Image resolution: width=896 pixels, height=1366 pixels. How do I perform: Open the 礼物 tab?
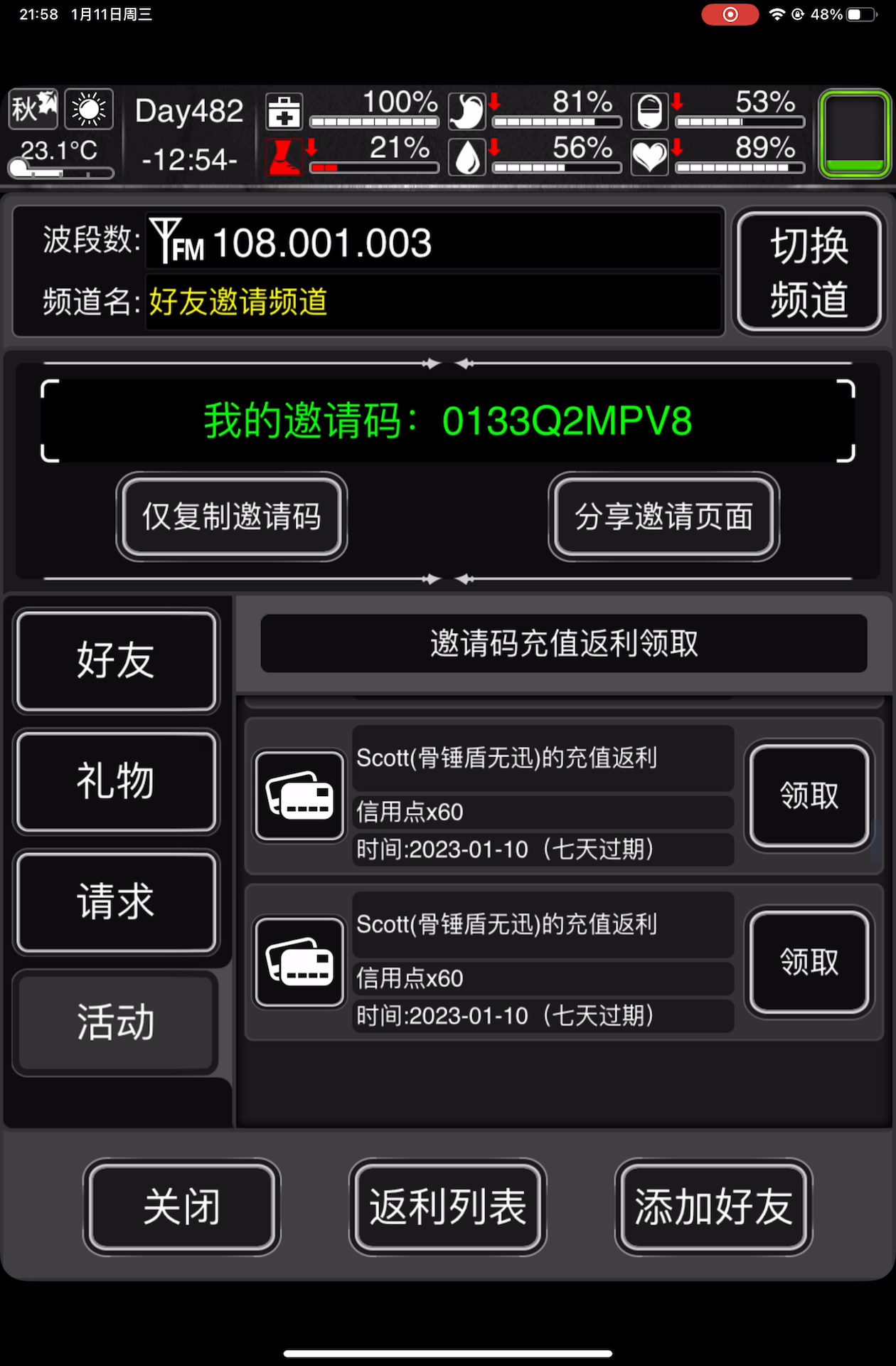click(116, 781)
